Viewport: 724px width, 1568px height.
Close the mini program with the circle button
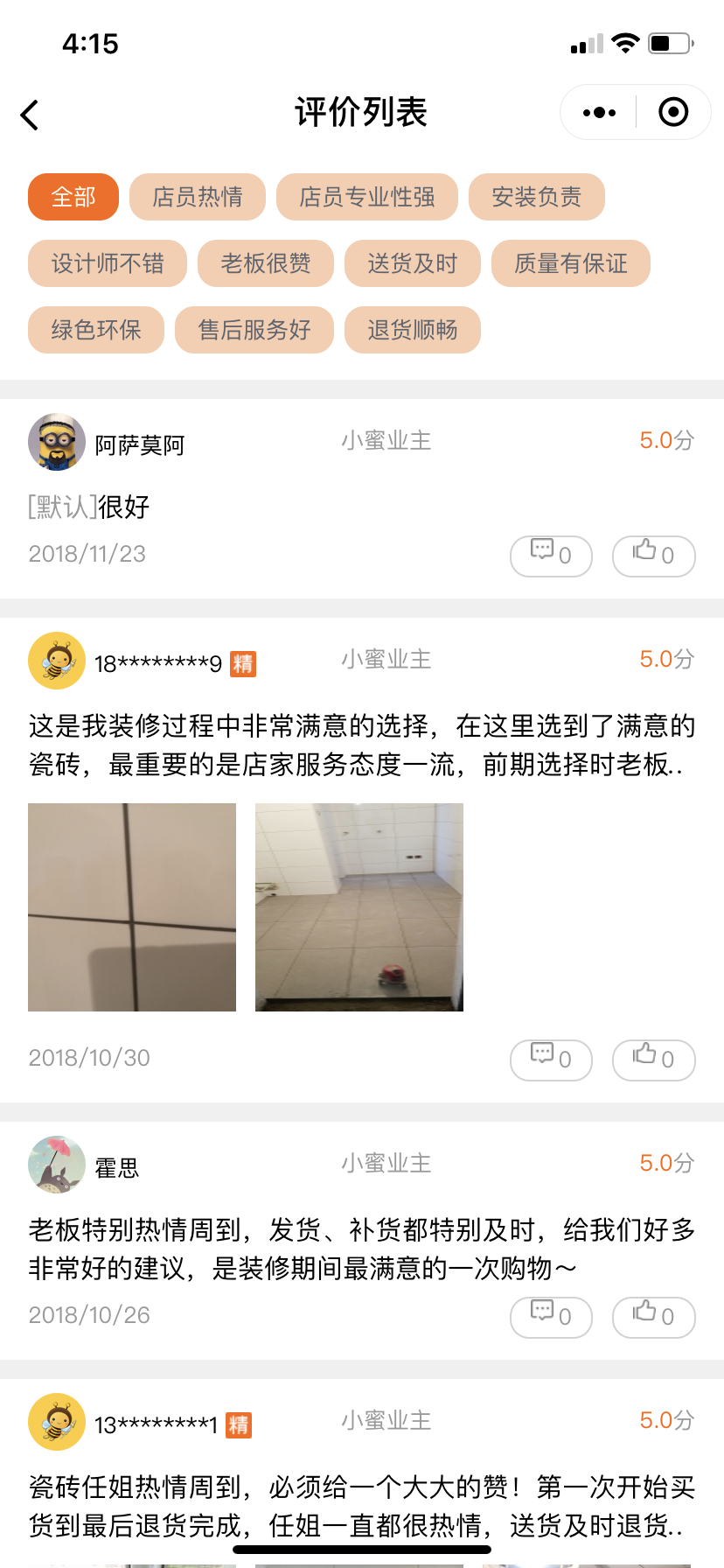pyautogui.click(x=673, y=113)
